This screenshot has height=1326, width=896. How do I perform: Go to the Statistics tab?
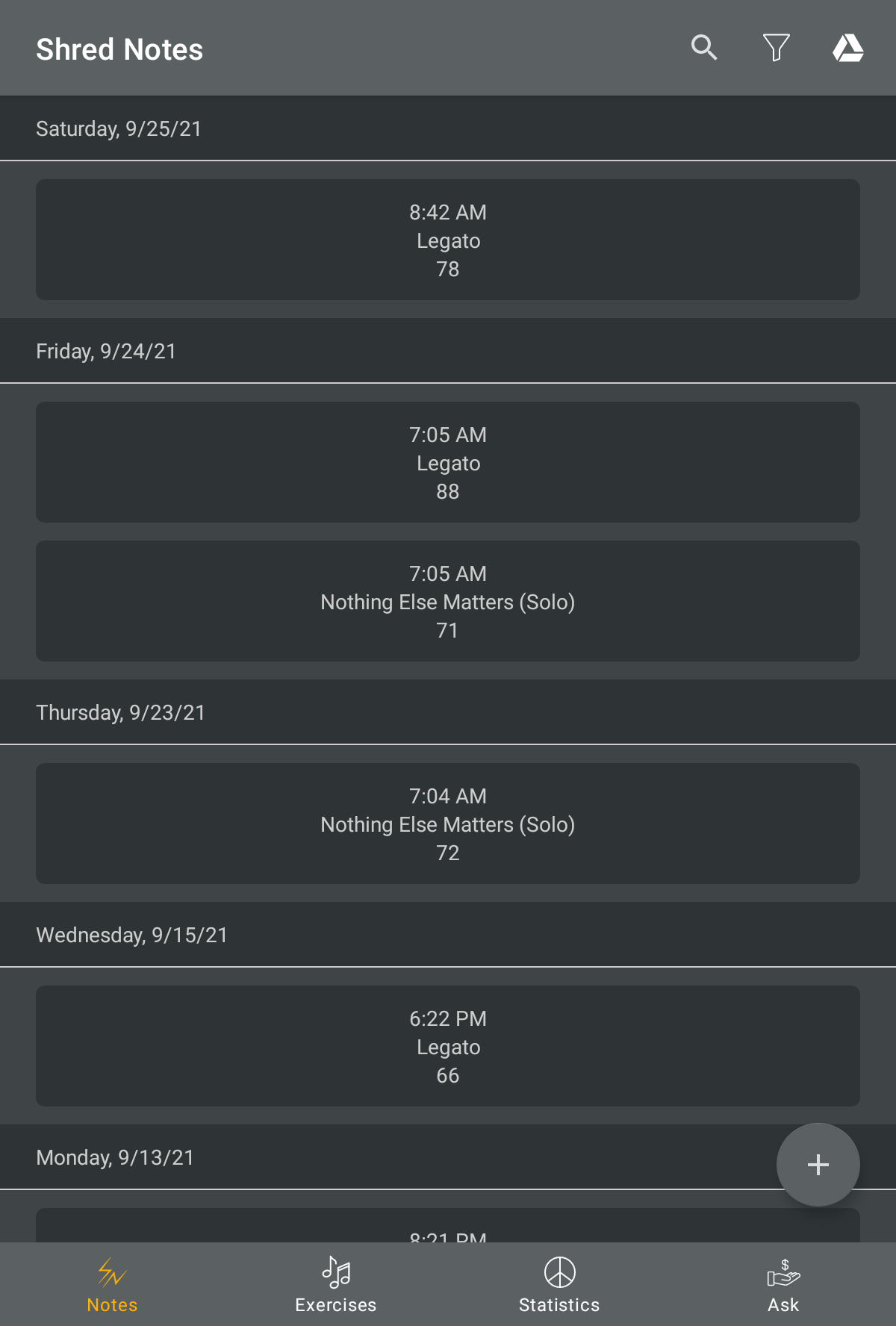559,1284
